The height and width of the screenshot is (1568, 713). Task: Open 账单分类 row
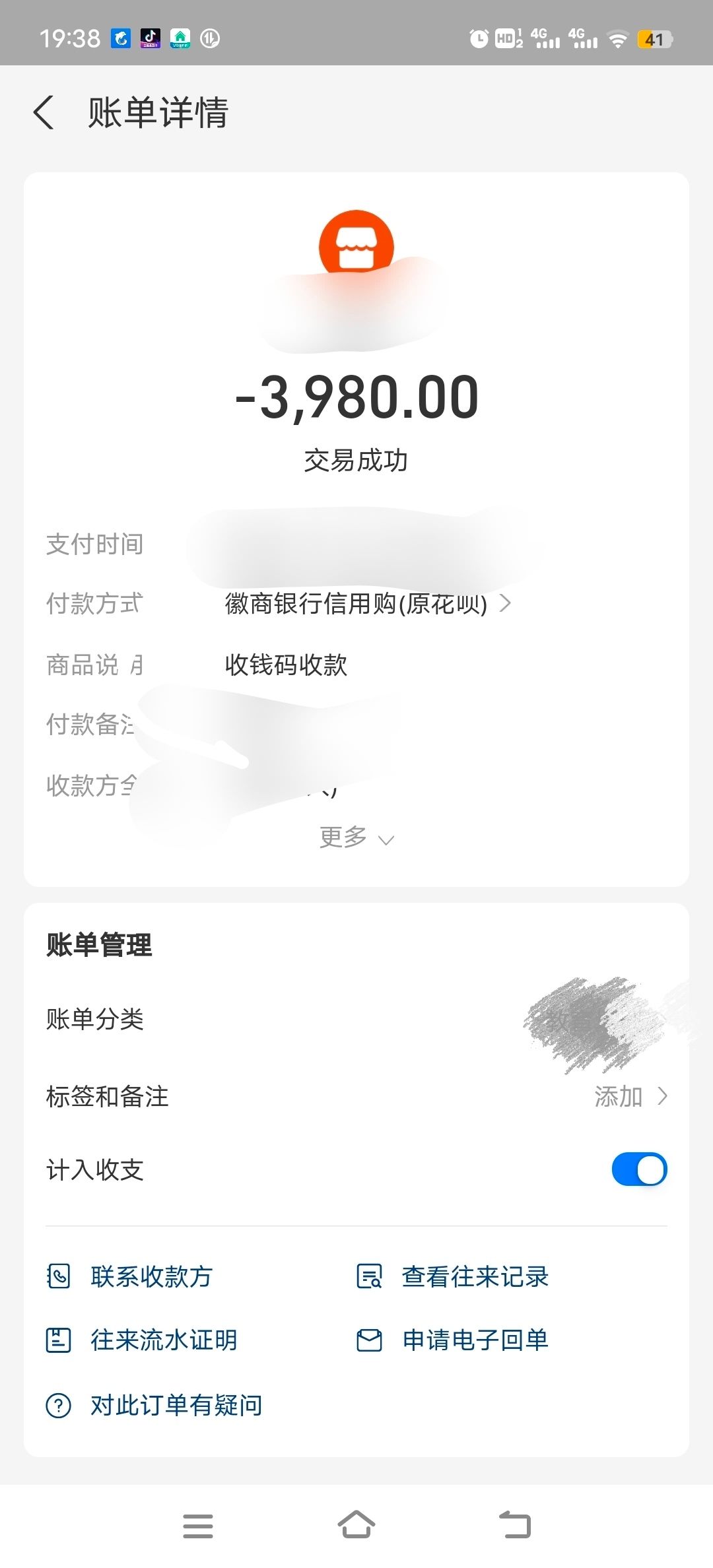356,1019
